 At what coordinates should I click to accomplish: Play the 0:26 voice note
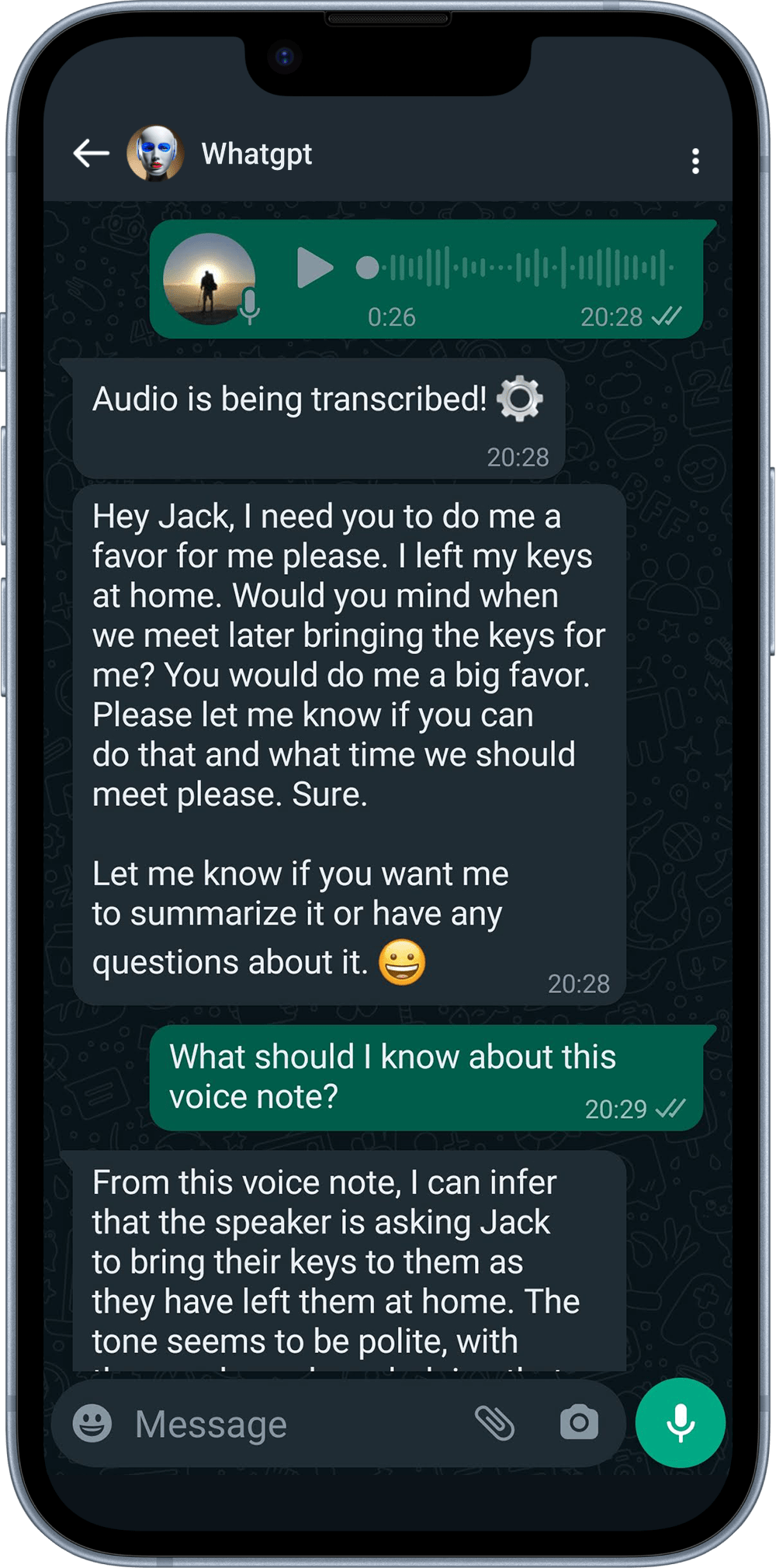coord(314,268)
